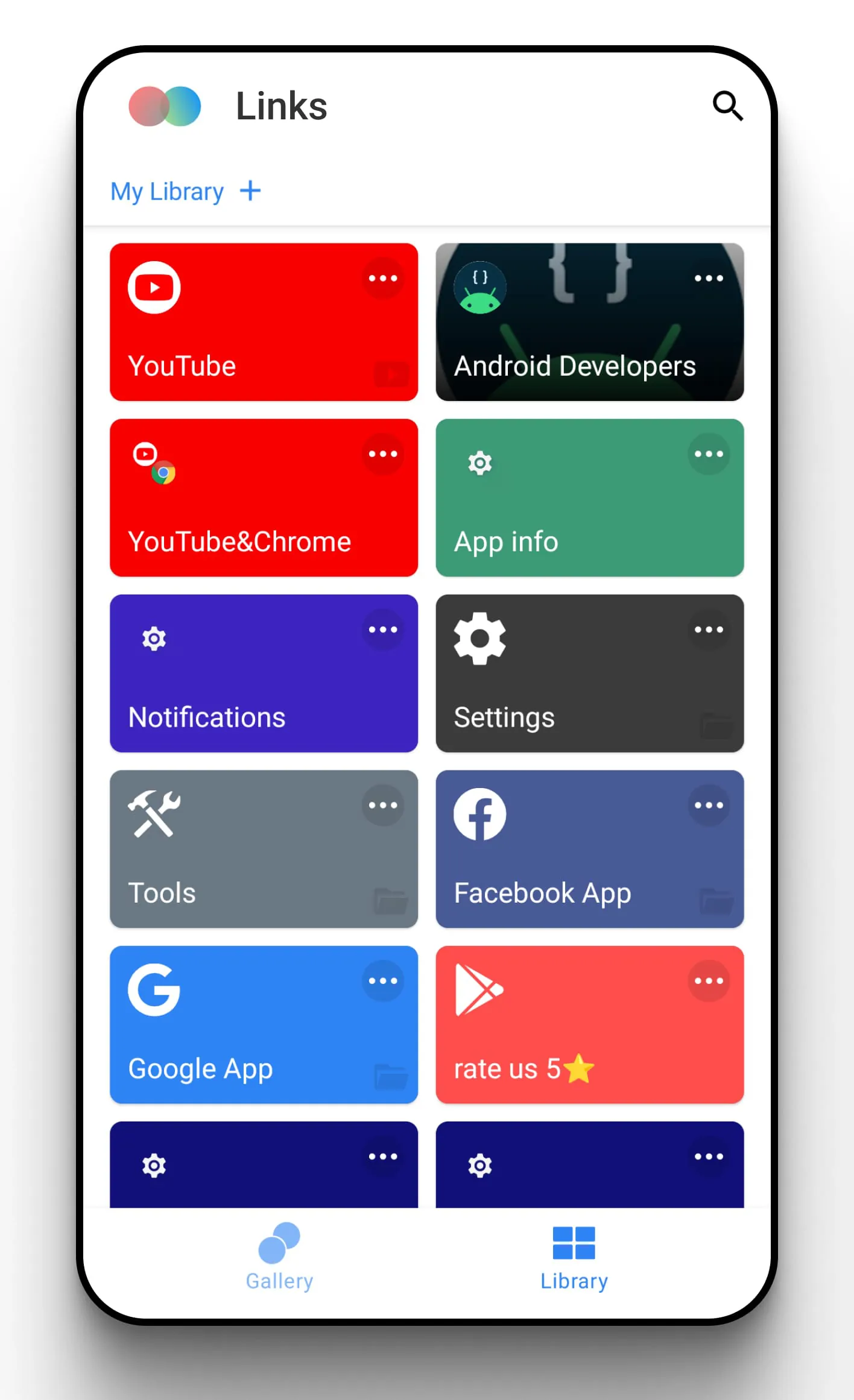Open the options menu on Settings card
The height and width of the screenshot is (1400, 854).
709,629
